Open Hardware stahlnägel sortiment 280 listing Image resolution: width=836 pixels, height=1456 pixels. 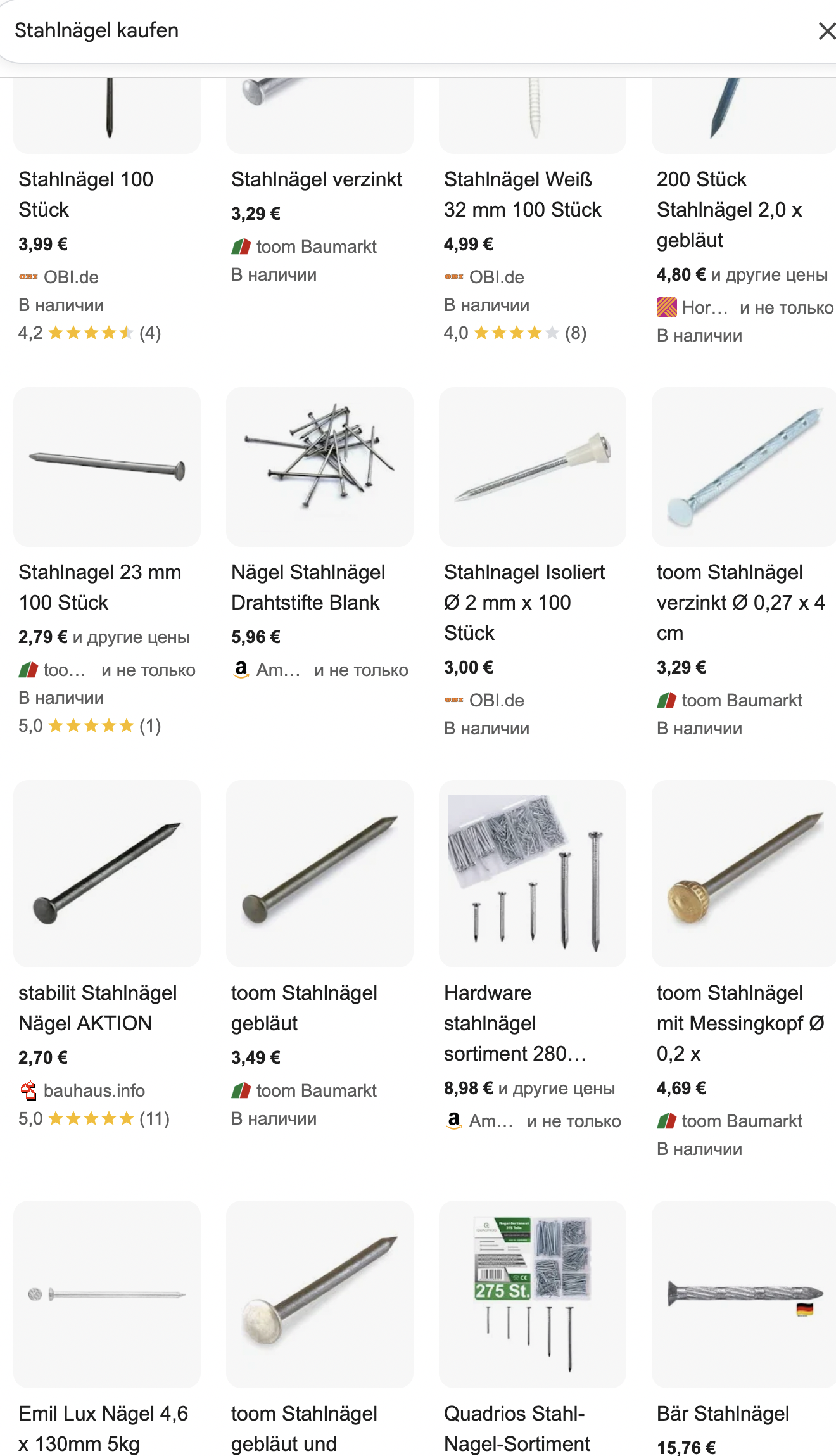pyautogui.click(x=515, y=1023)
